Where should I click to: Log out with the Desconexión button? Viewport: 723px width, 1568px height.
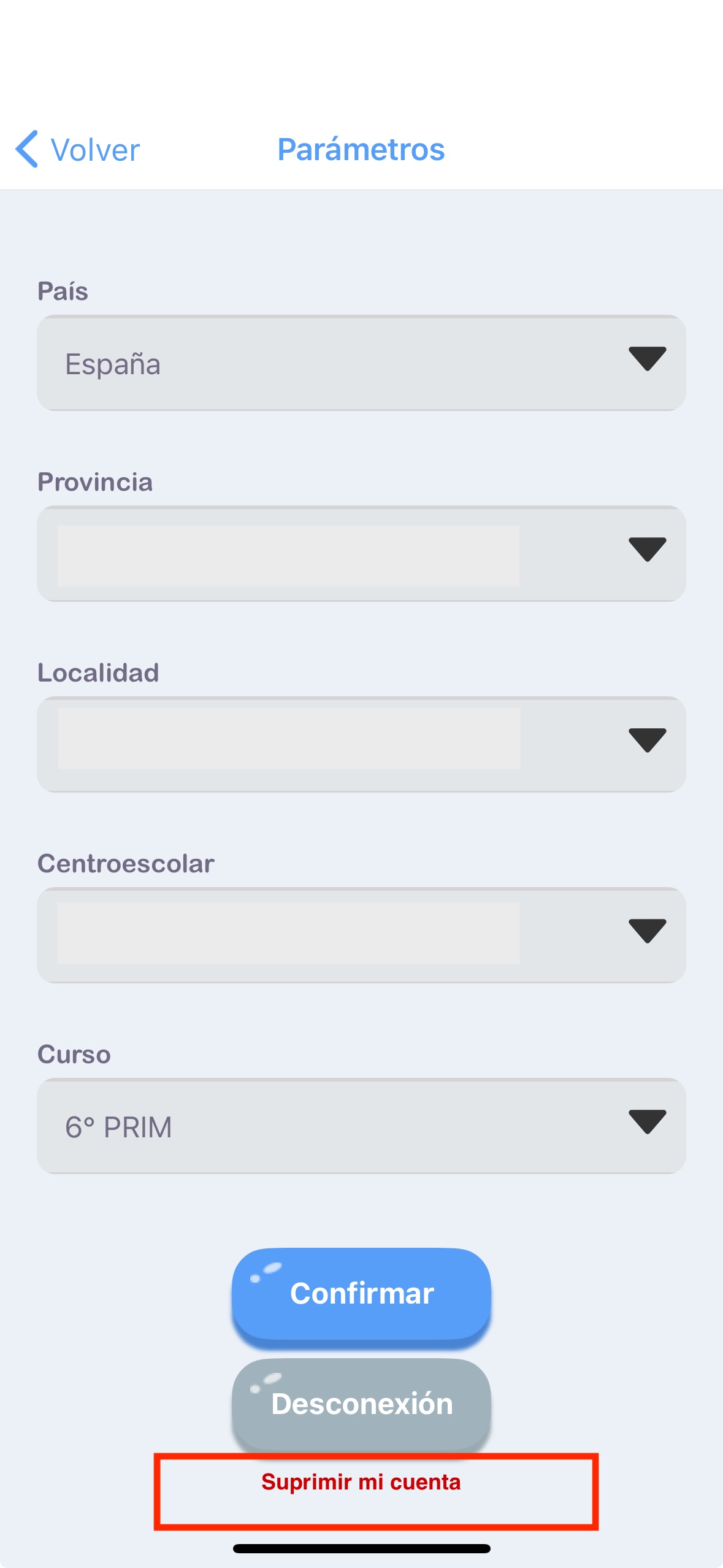coord(361,1404)
